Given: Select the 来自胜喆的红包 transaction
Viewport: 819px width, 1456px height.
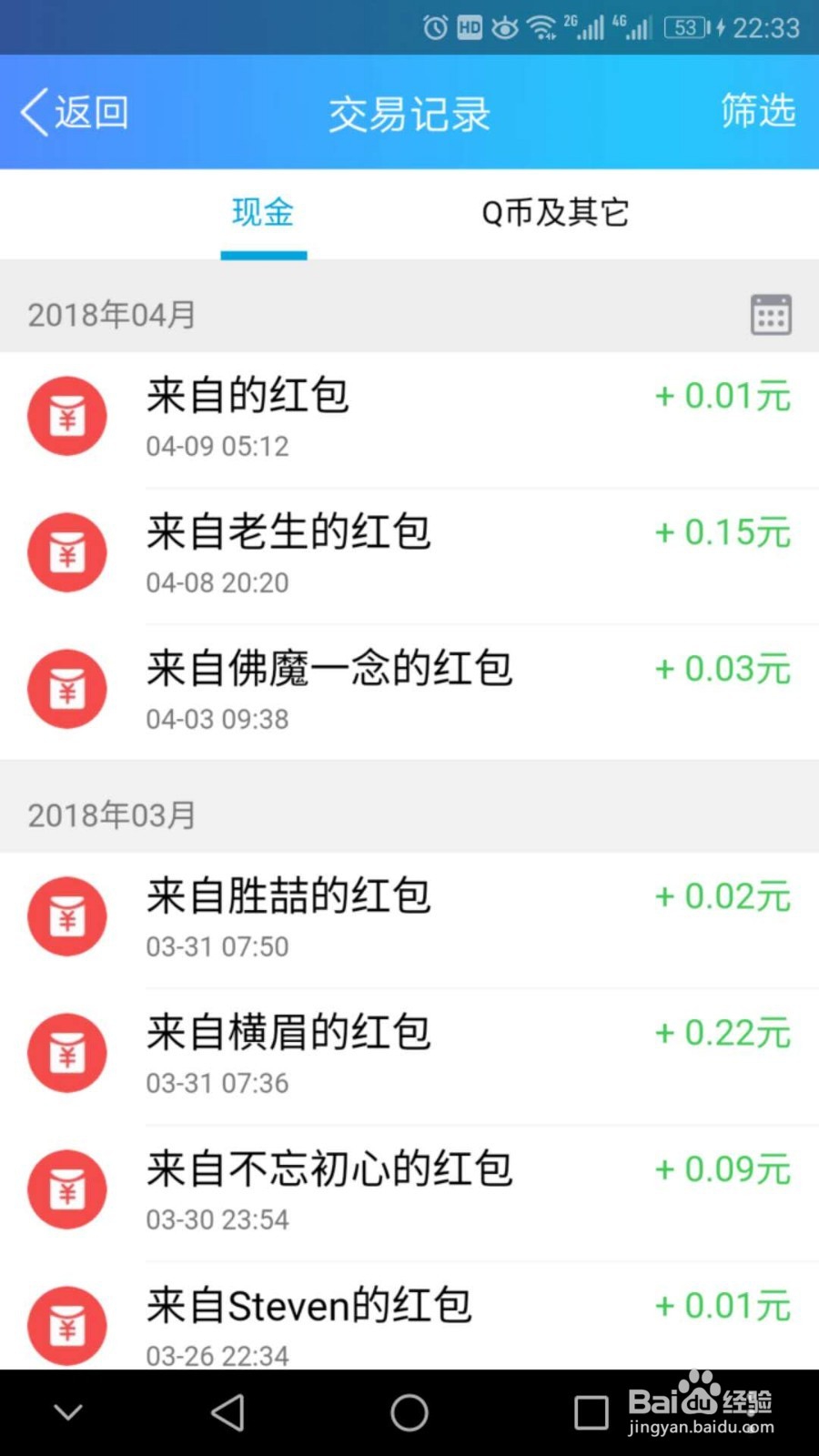Looking at the screenshot, I should pyautogui.click(x=409, y=919).
